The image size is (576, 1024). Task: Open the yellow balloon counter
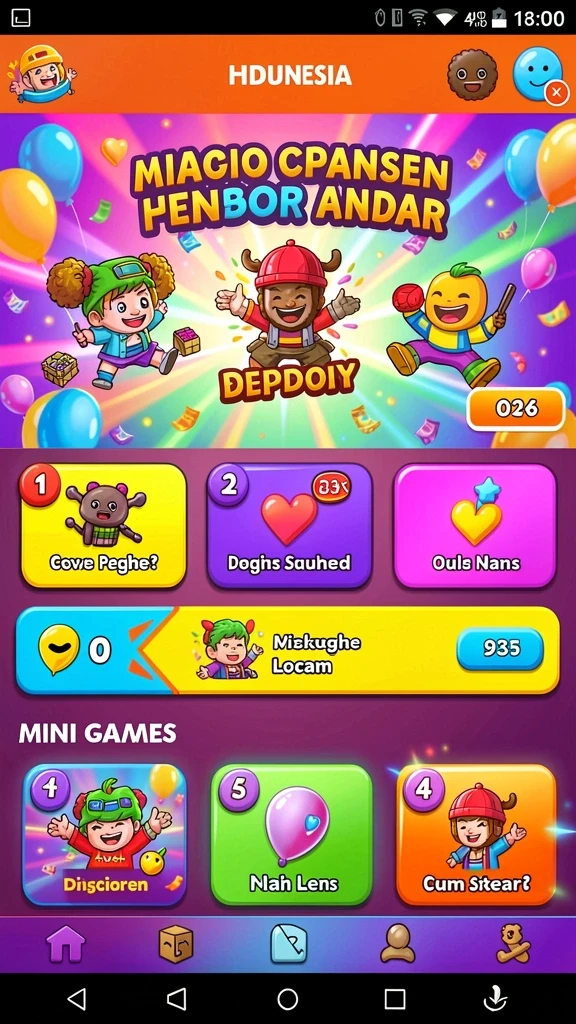pos(74,649)
